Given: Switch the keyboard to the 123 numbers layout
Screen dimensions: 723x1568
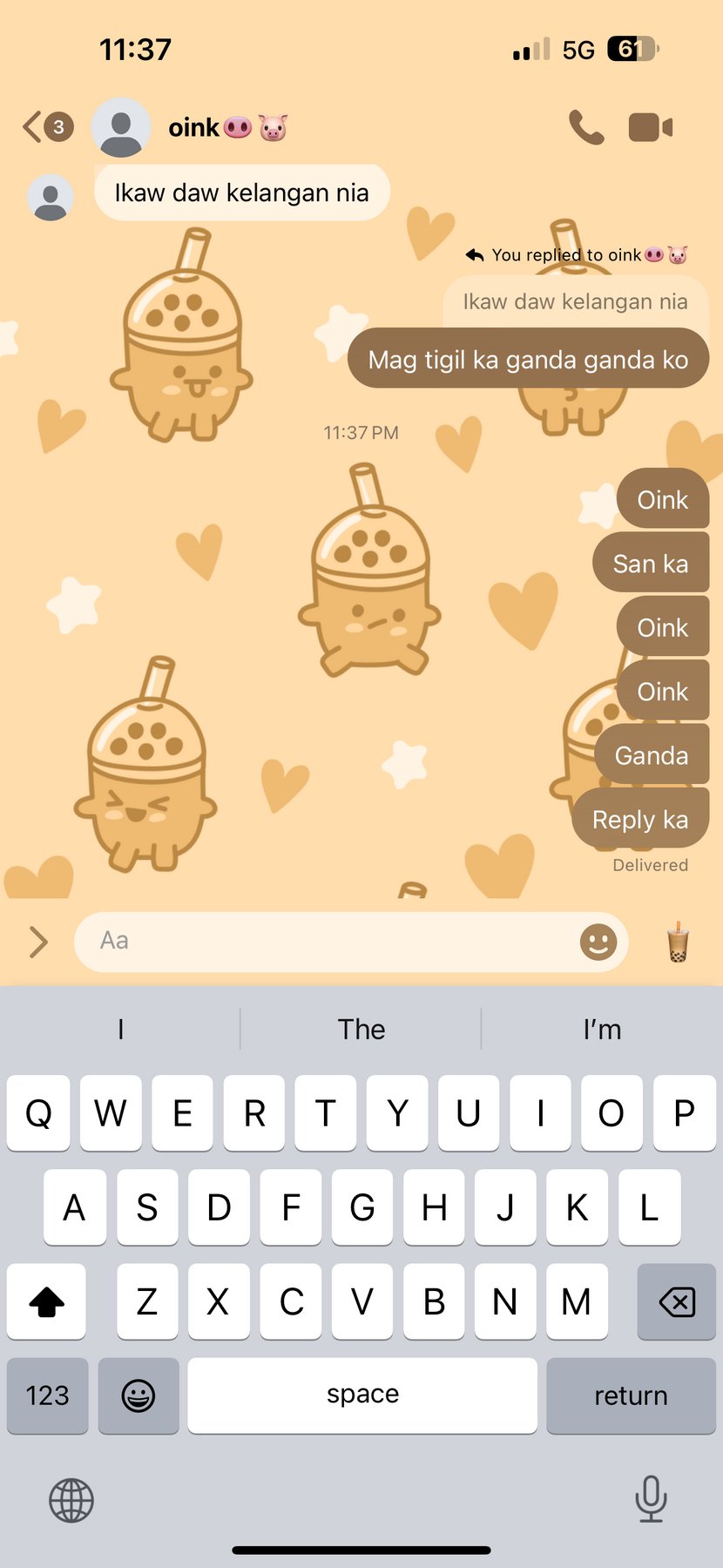Looking at the screenshot, I should pos(47,1396).
